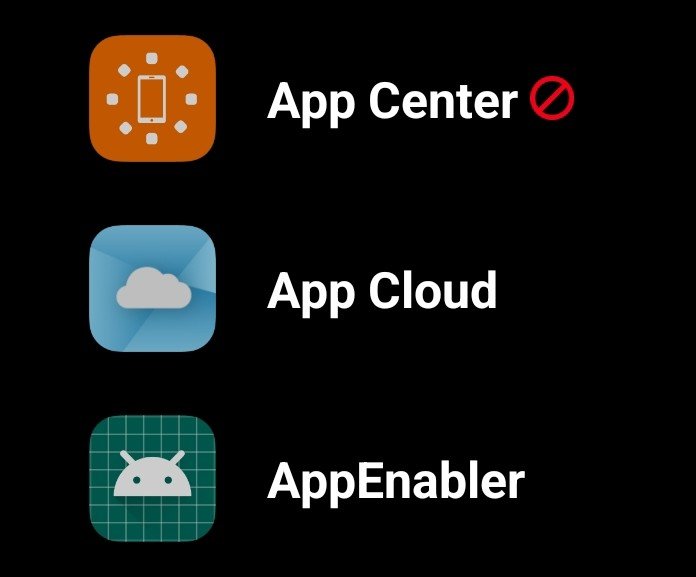Image resolution: width=696 pixels, height=577 pixels.
Task: Open the App Center entry
Action: pyautogui.click(x=390, y=100)
